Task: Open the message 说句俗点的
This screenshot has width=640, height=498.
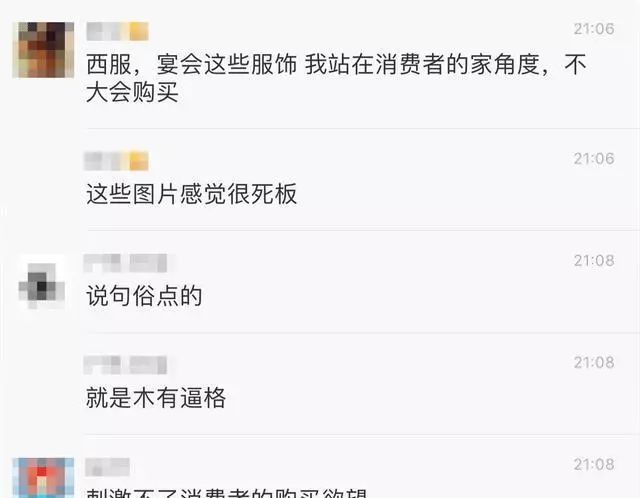Action: (144, 297)
